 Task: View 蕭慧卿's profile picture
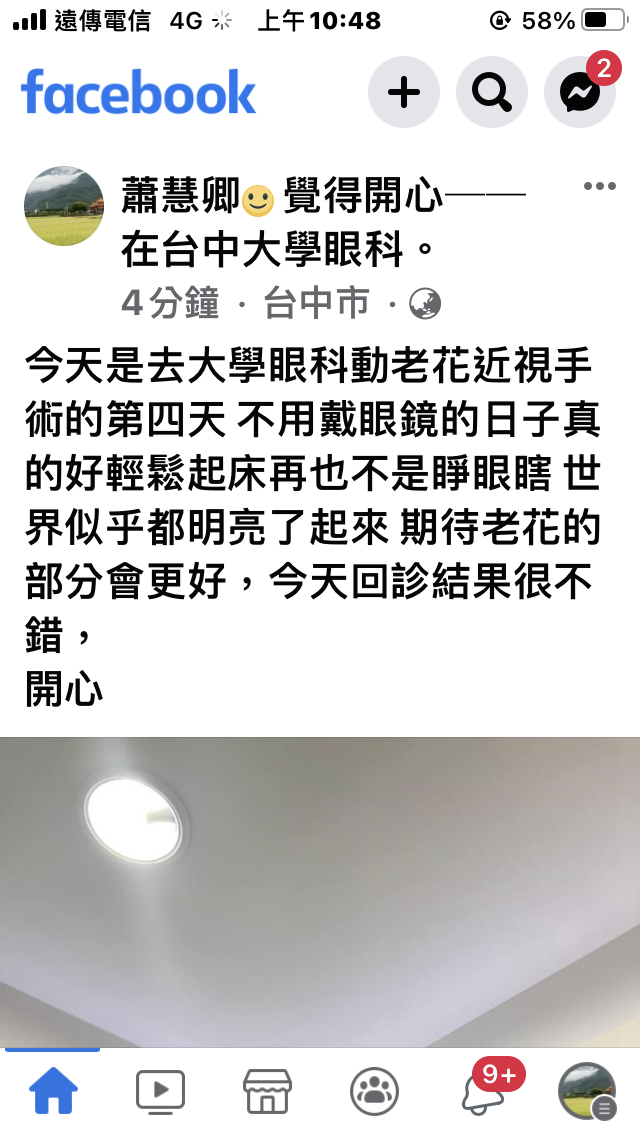pos(64,206)
